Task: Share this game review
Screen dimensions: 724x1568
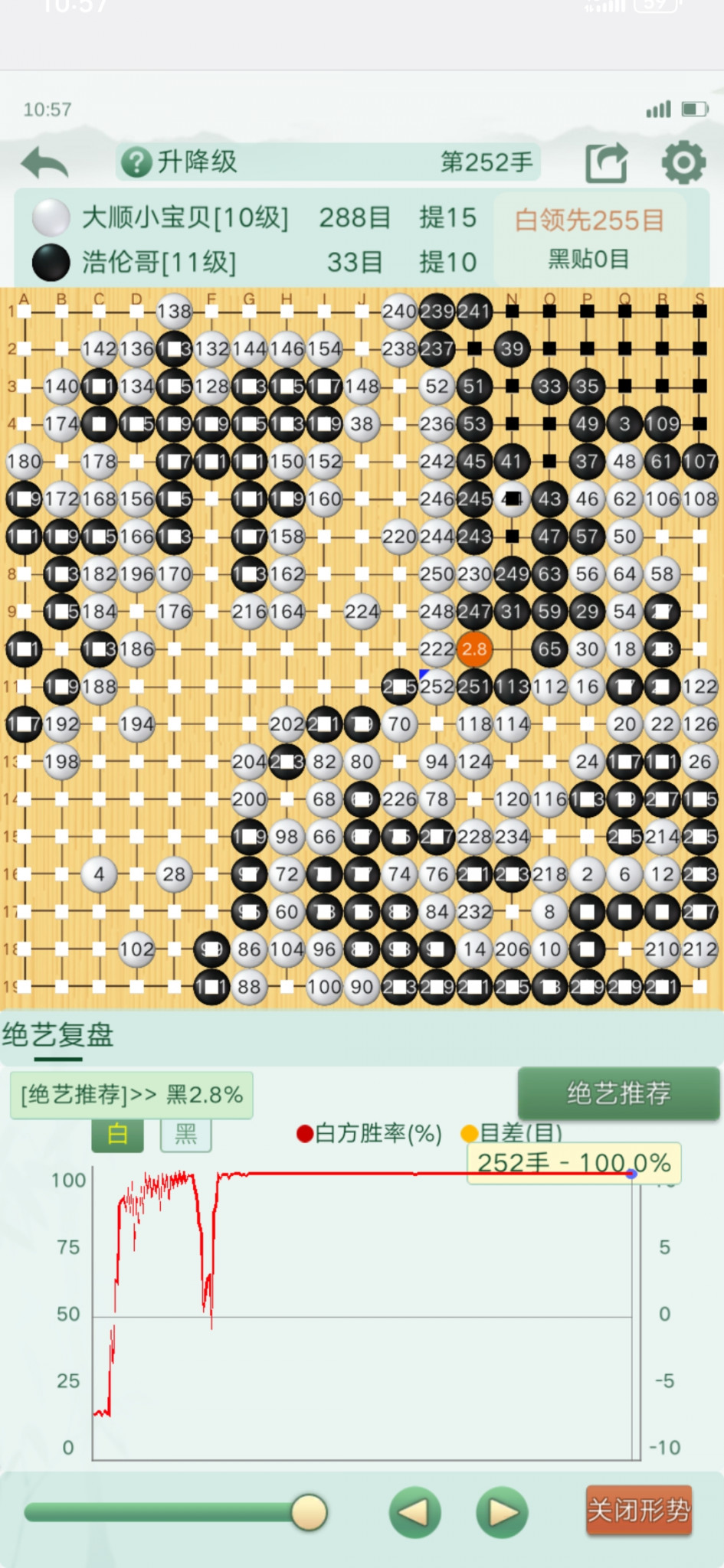Action: (x=606, y=162)
